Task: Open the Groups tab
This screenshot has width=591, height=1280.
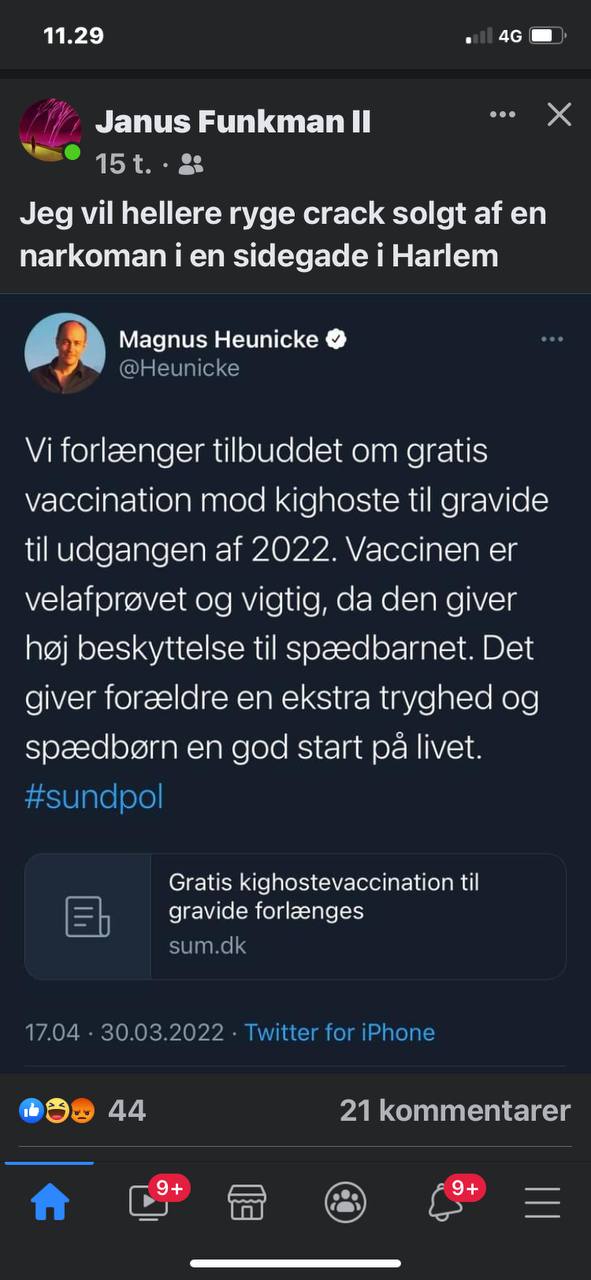Action: pyautogui.click(x=345, y=1203)
